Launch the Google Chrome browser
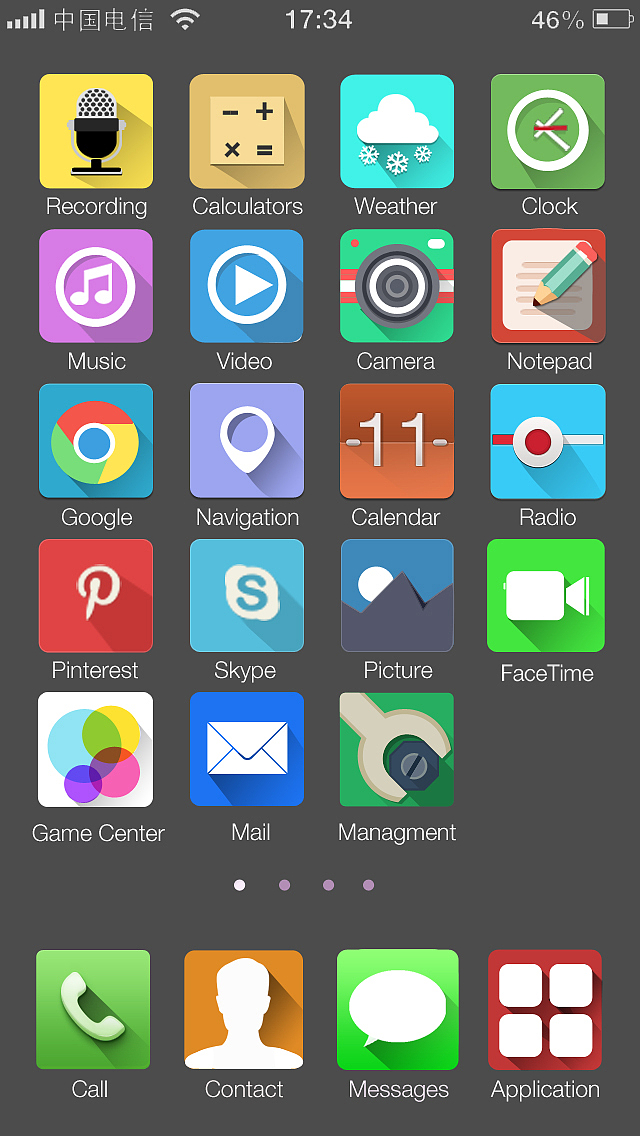The width and height of the screenshot is (640, 1136). pos(96,441)
